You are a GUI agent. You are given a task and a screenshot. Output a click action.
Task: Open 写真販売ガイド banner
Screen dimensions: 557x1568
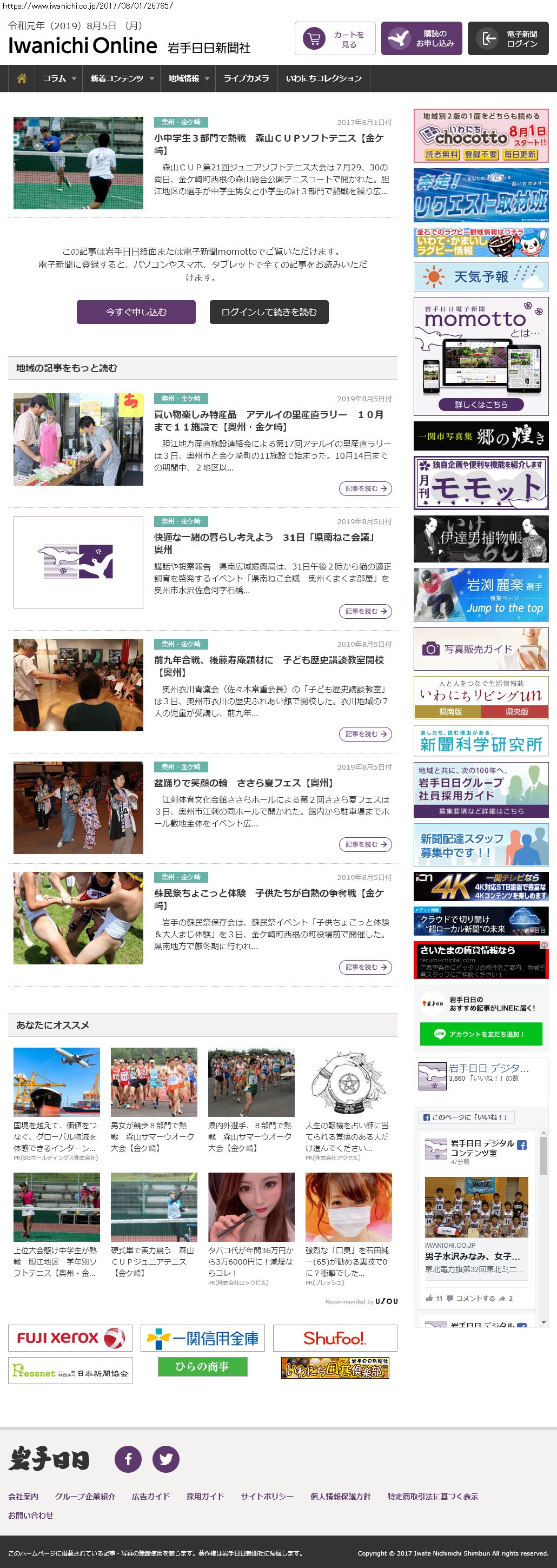[x=480, y=649]
